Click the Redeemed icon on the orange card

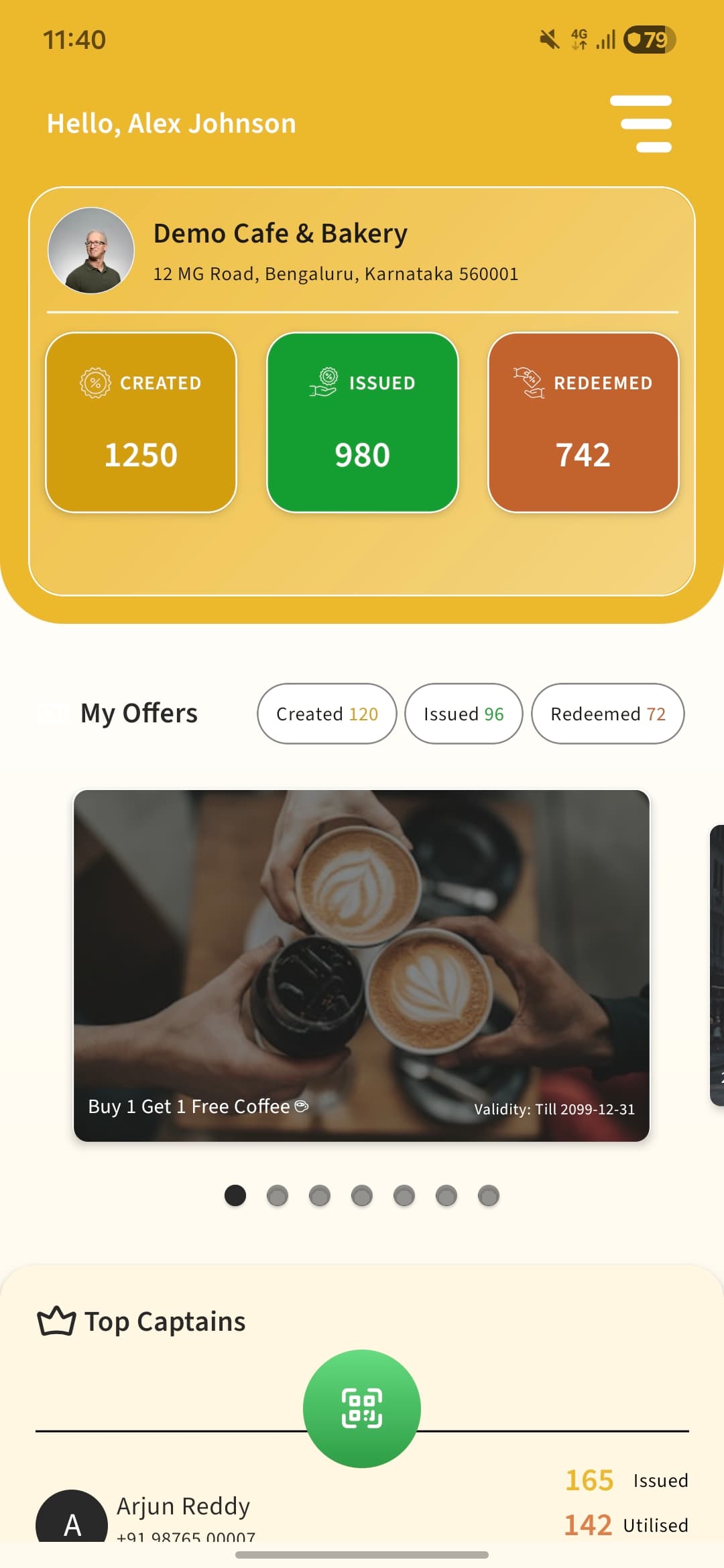click(528, 381)
